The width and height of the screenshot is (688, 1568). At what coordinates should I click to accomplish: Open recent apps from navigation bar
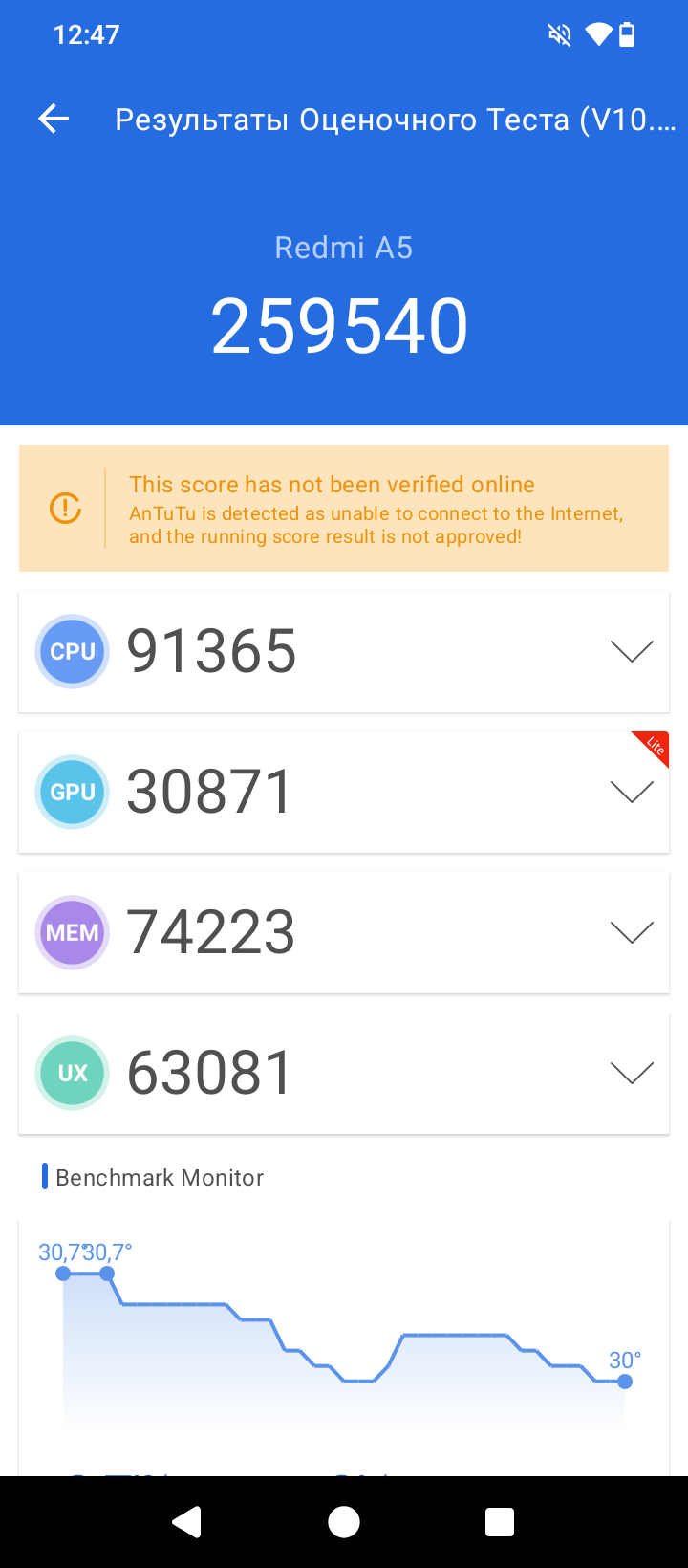coord(500,1521)
